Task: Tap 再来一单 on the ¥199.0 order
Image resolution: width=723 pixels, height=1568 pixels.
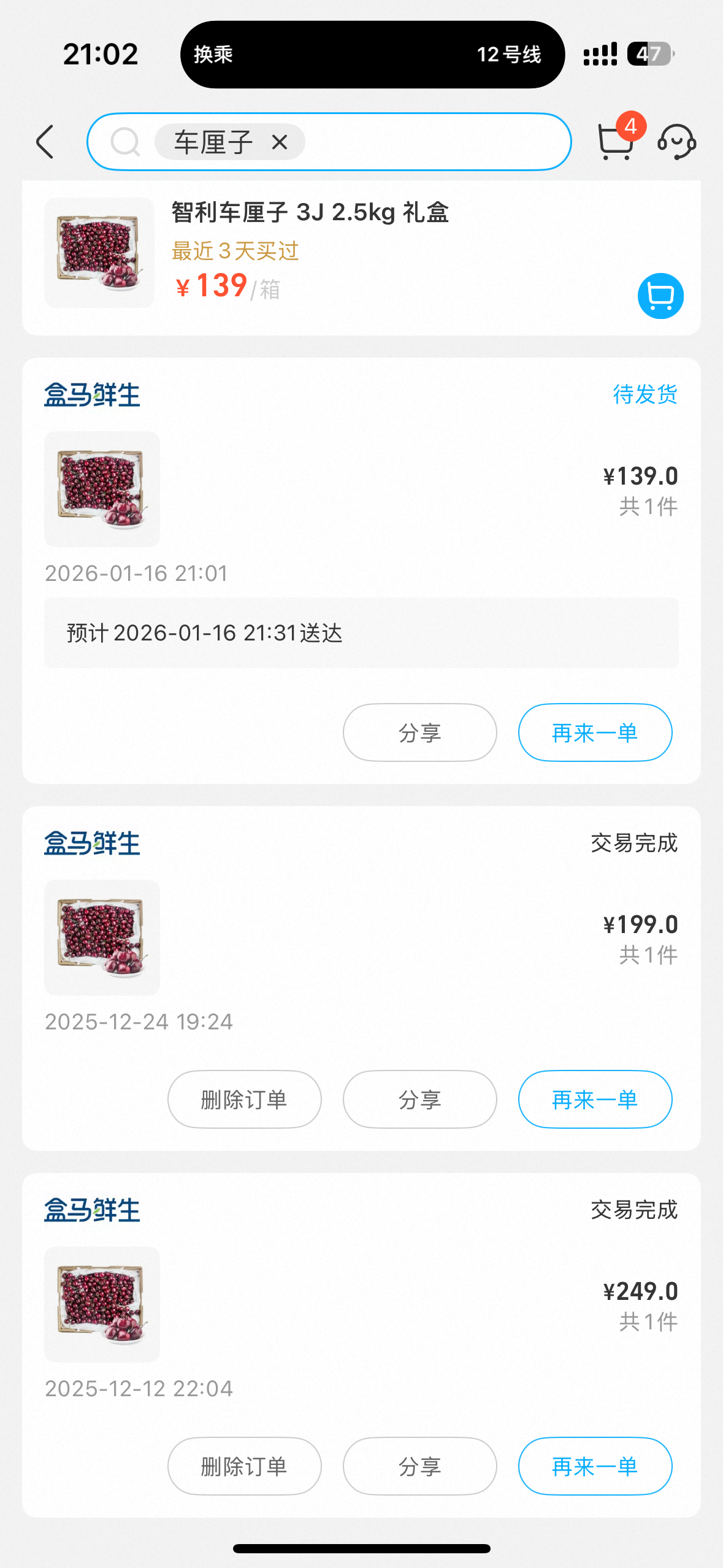Action: (595, 1099)
